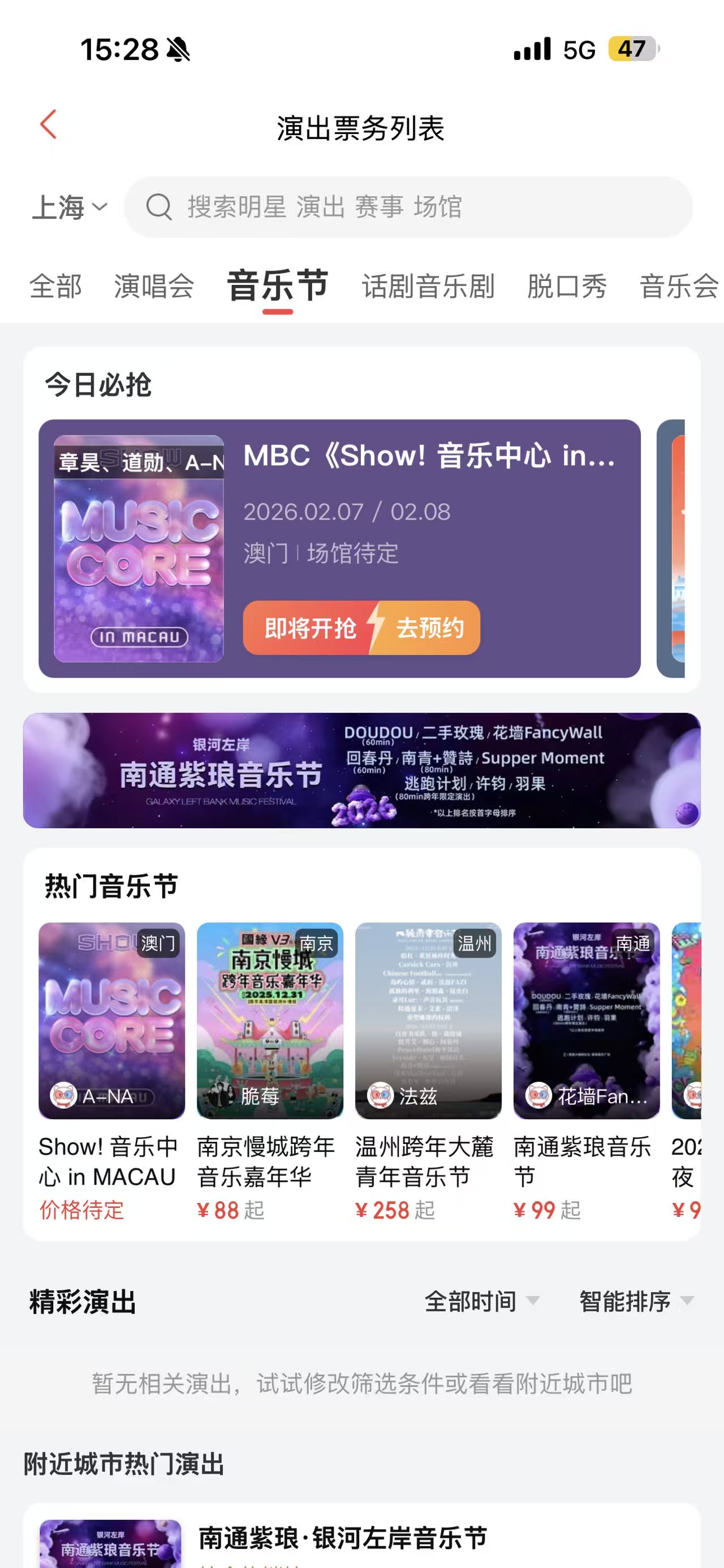Switch to the 演唱会 tab

(x=154, y=286)
